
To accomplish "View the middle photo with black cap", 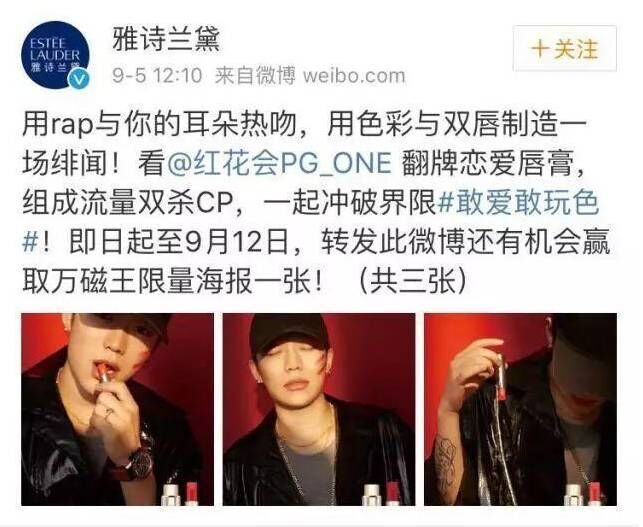I will [319, 409].
